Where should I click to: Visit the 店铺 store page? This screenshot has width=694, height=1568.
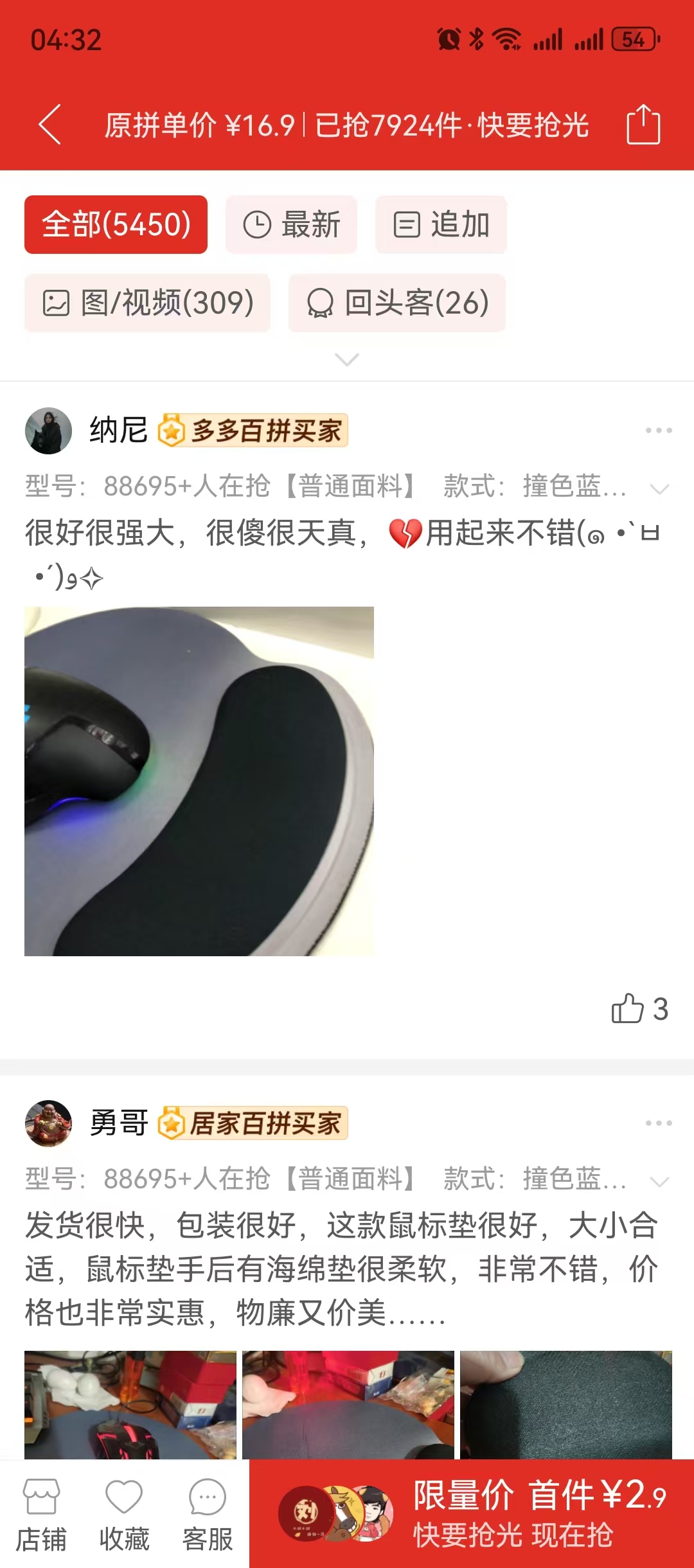[x=41, y=1514]
